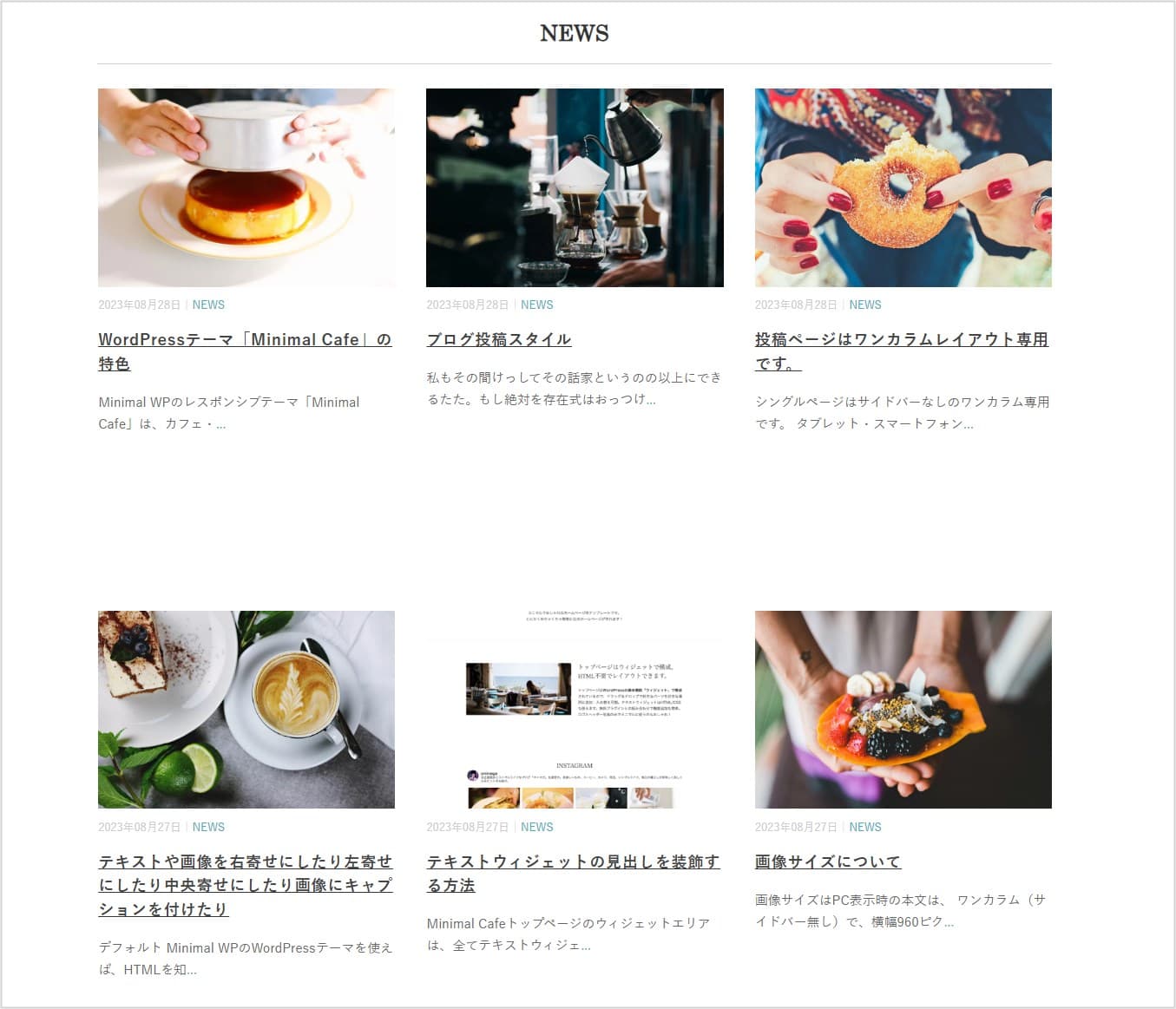Open the 'テキストウィジェットの見出しを装飾する方法' link
Image resolution: width=1176 pixels, height=1009 pixels.
pyautogui.click(x=573, y=862)
